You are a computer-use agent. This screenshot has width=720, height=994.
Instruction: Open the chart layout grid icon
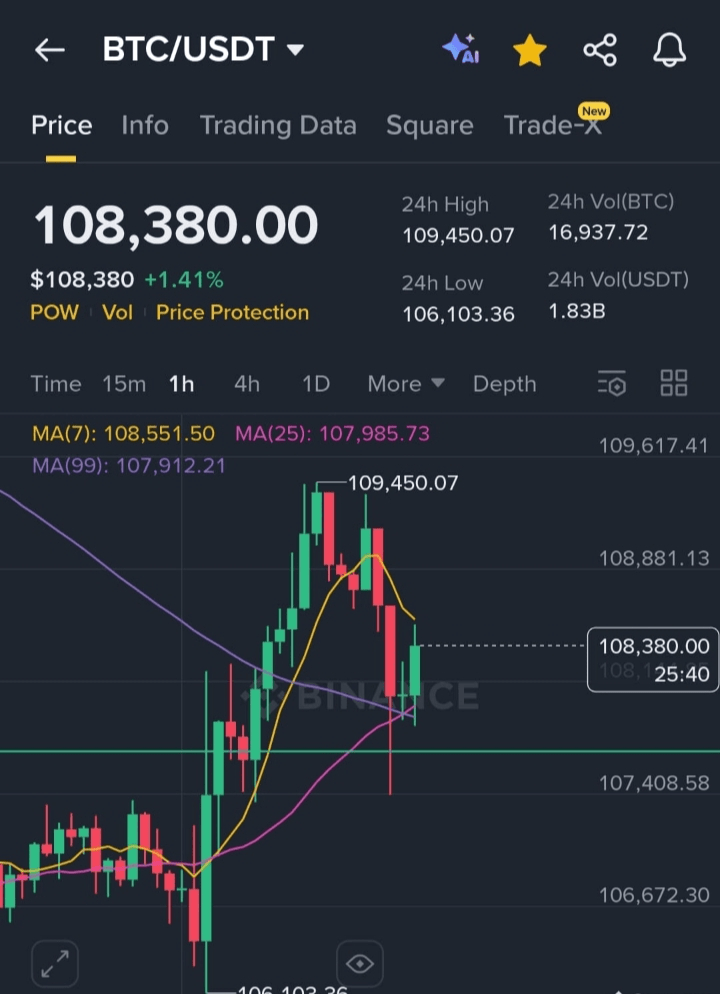pos(674,383)
